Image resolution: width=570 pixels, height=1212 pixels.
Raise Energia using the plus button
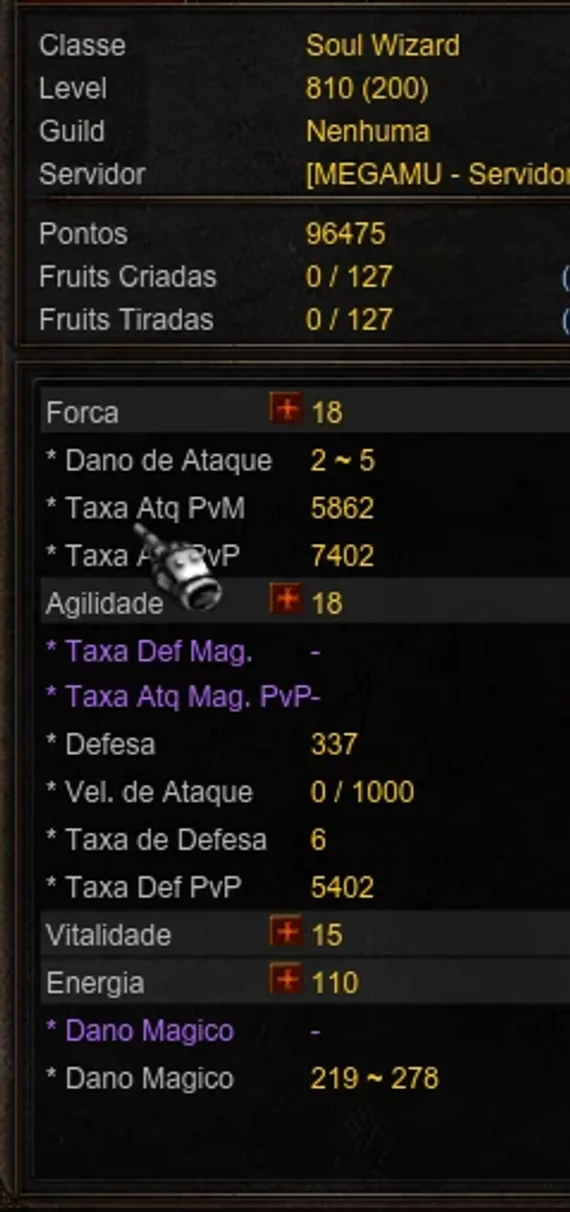tap(286, 979)
